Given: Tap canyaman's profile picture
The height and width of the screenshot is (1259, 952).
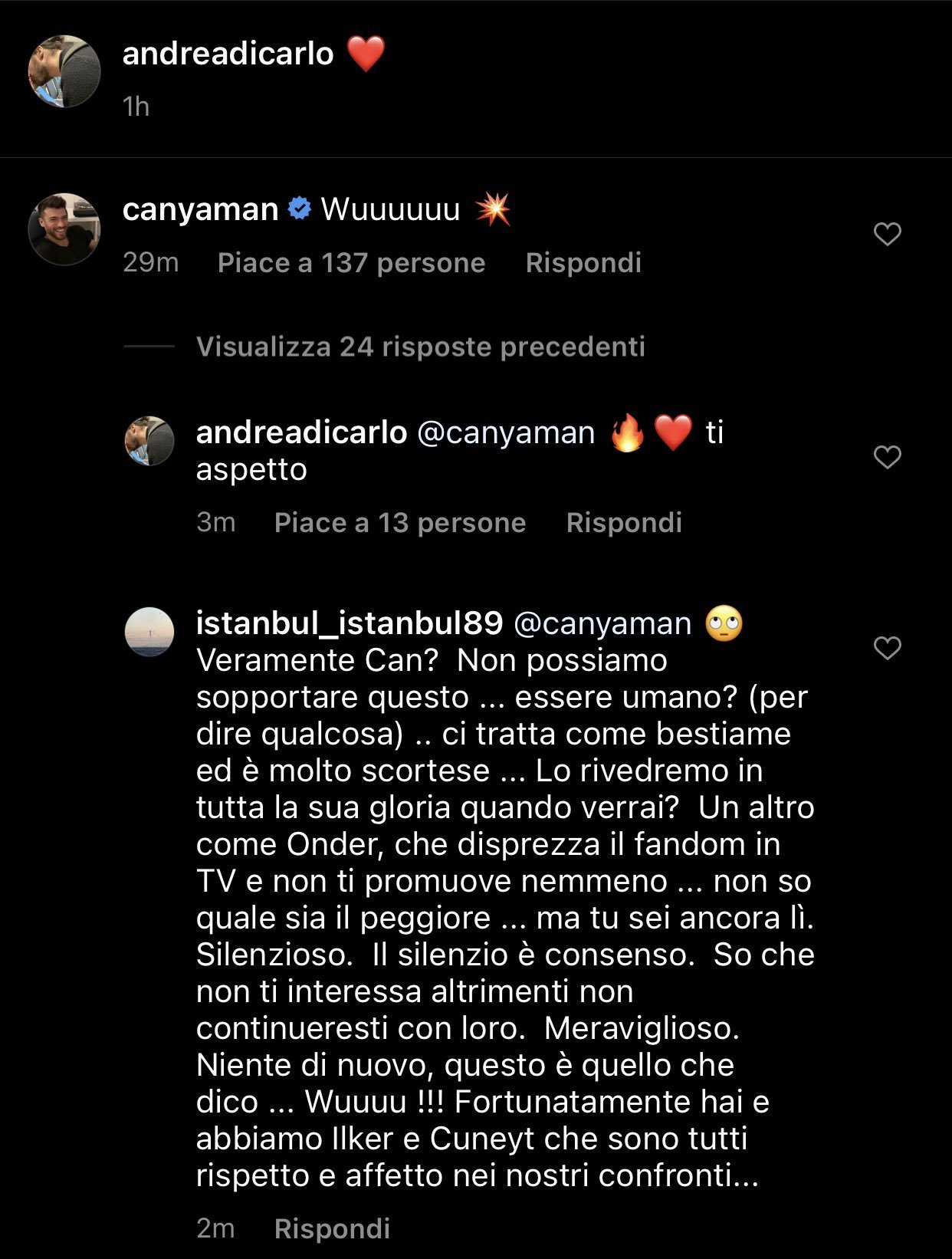Looking at the screenshot, I should [x=64, y=228].
